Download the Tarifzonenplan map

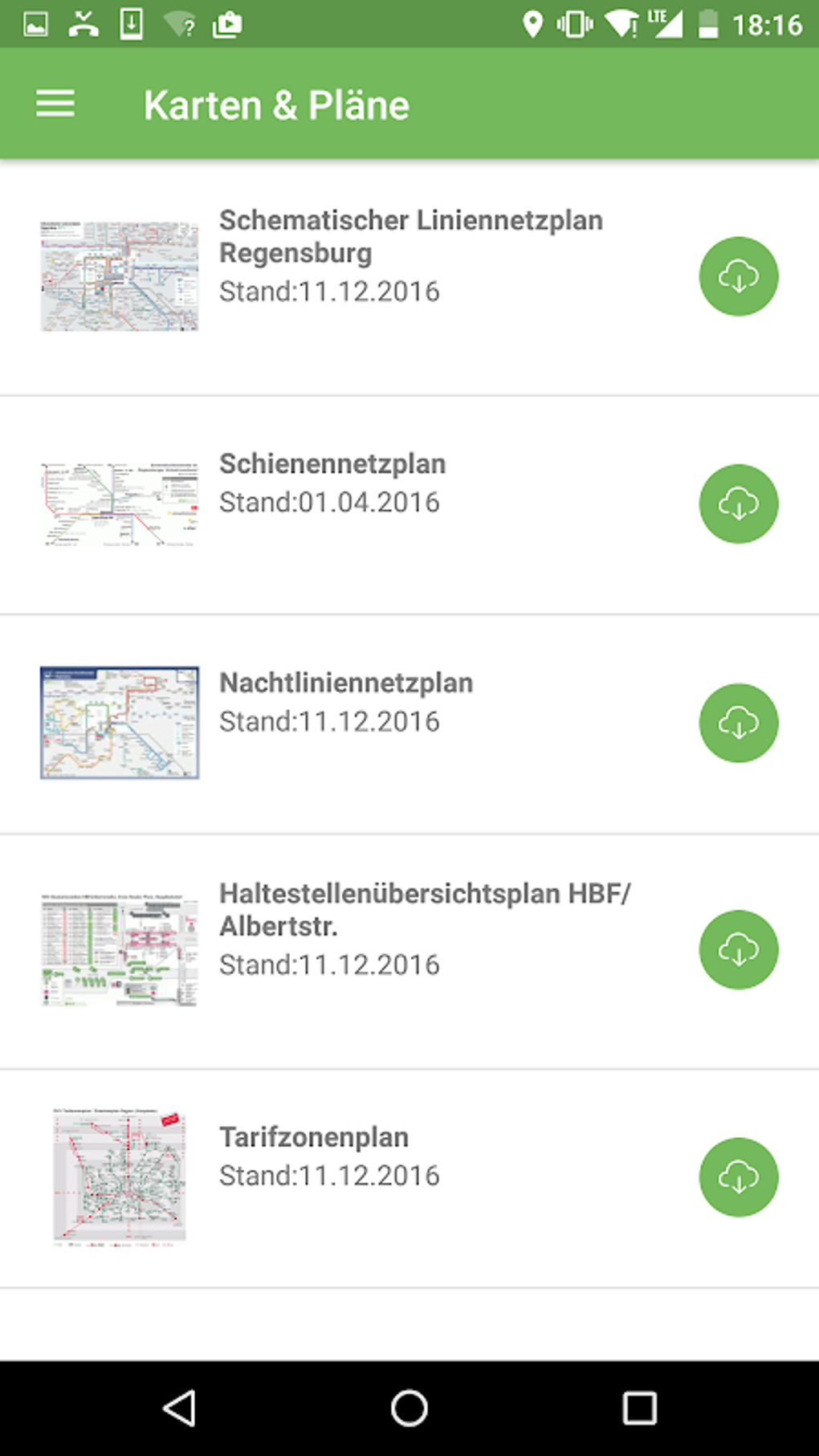[737, 1177]
